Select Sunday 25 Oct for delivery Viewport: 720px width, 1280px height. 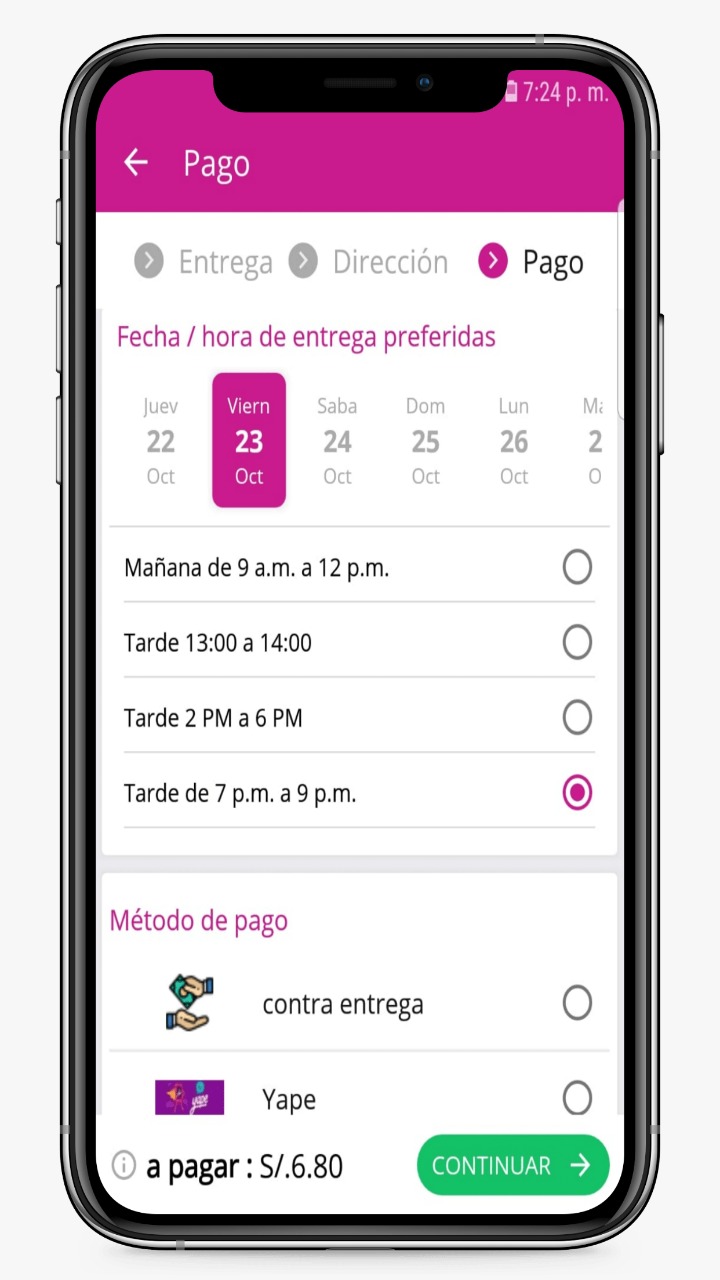tap(425, 441)
